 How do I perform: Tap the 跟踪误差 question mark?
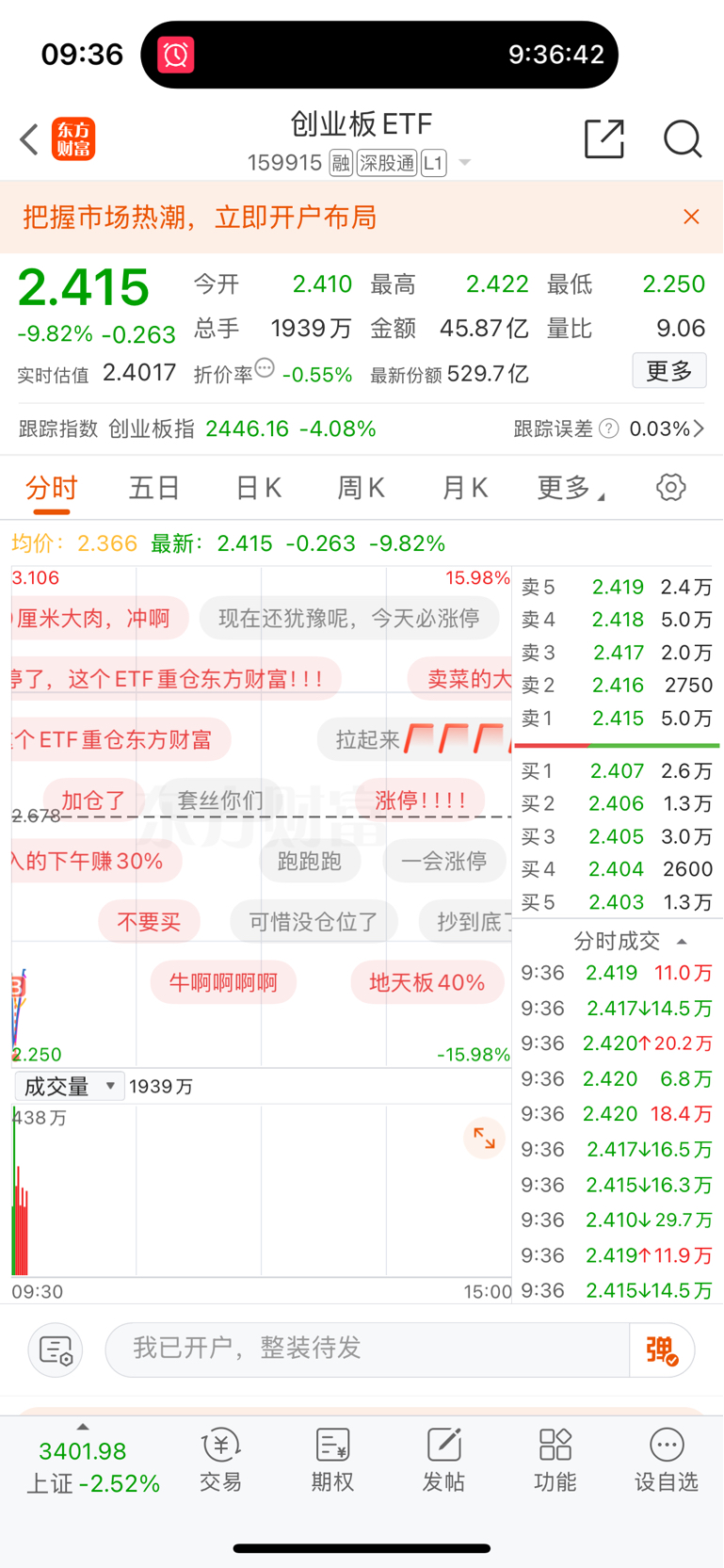609,428
